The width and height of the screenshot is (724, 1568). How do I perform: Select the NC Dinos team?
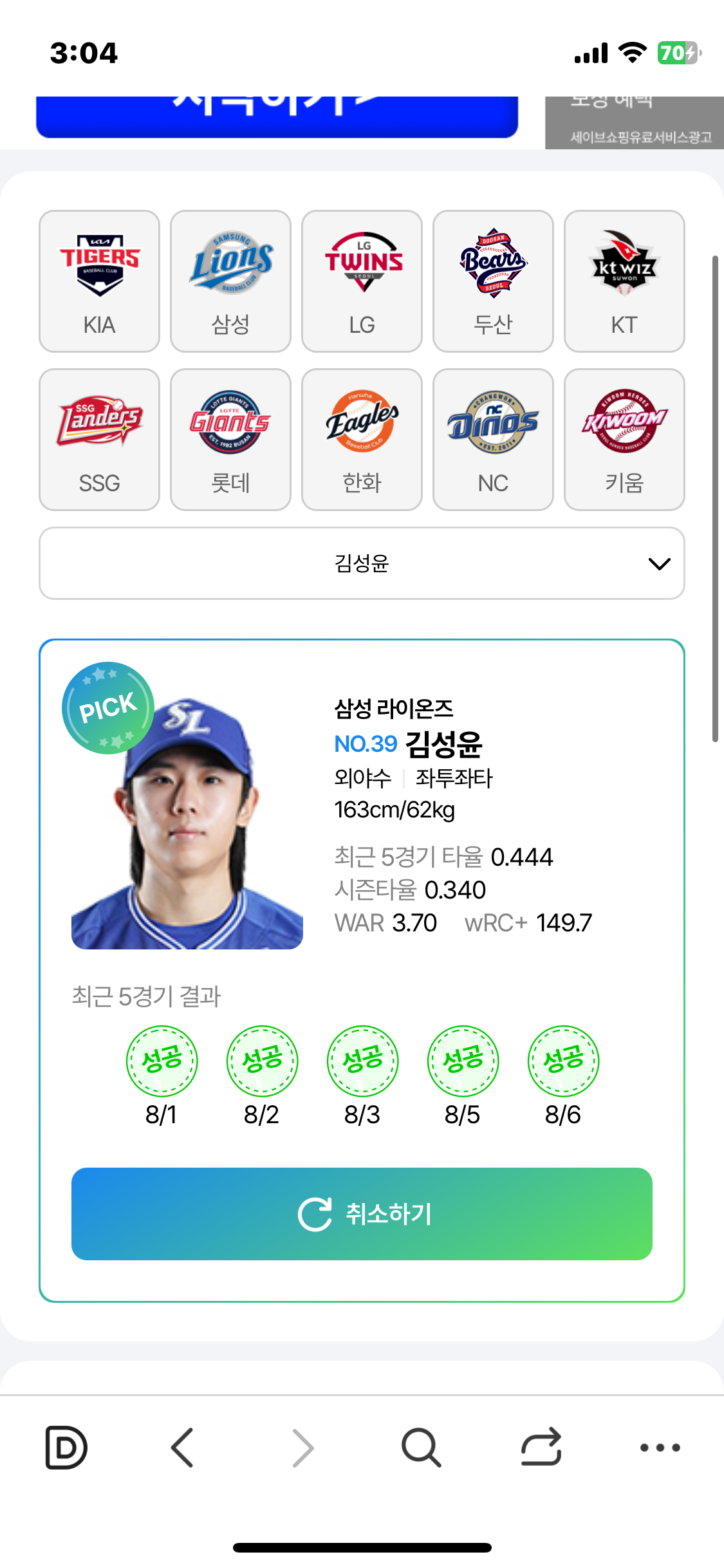493,440
